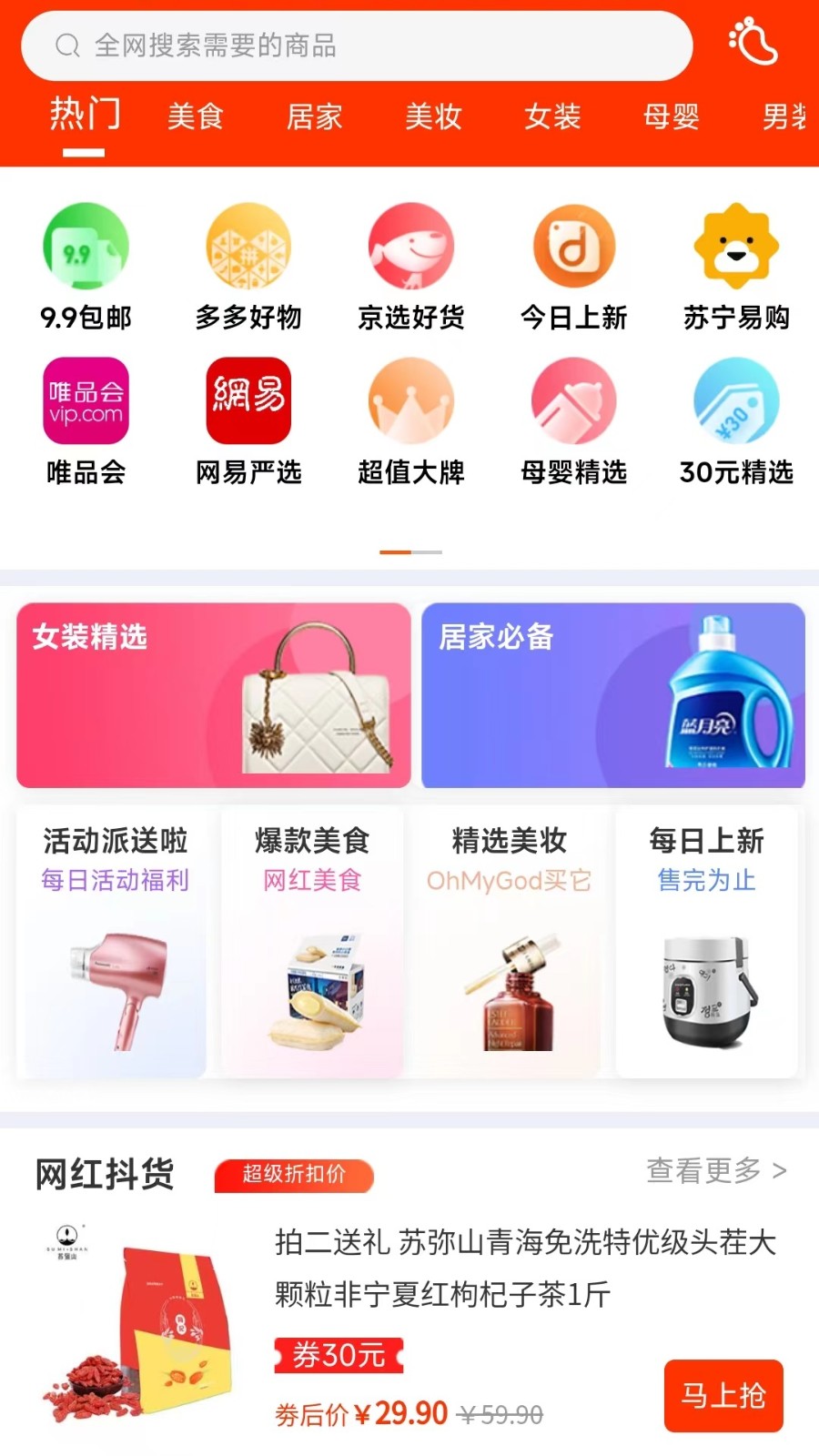Tap 马上抢 on the goji berry deal
The height and width of the screenshot is (1456, 819).
tap(723, 1395)
